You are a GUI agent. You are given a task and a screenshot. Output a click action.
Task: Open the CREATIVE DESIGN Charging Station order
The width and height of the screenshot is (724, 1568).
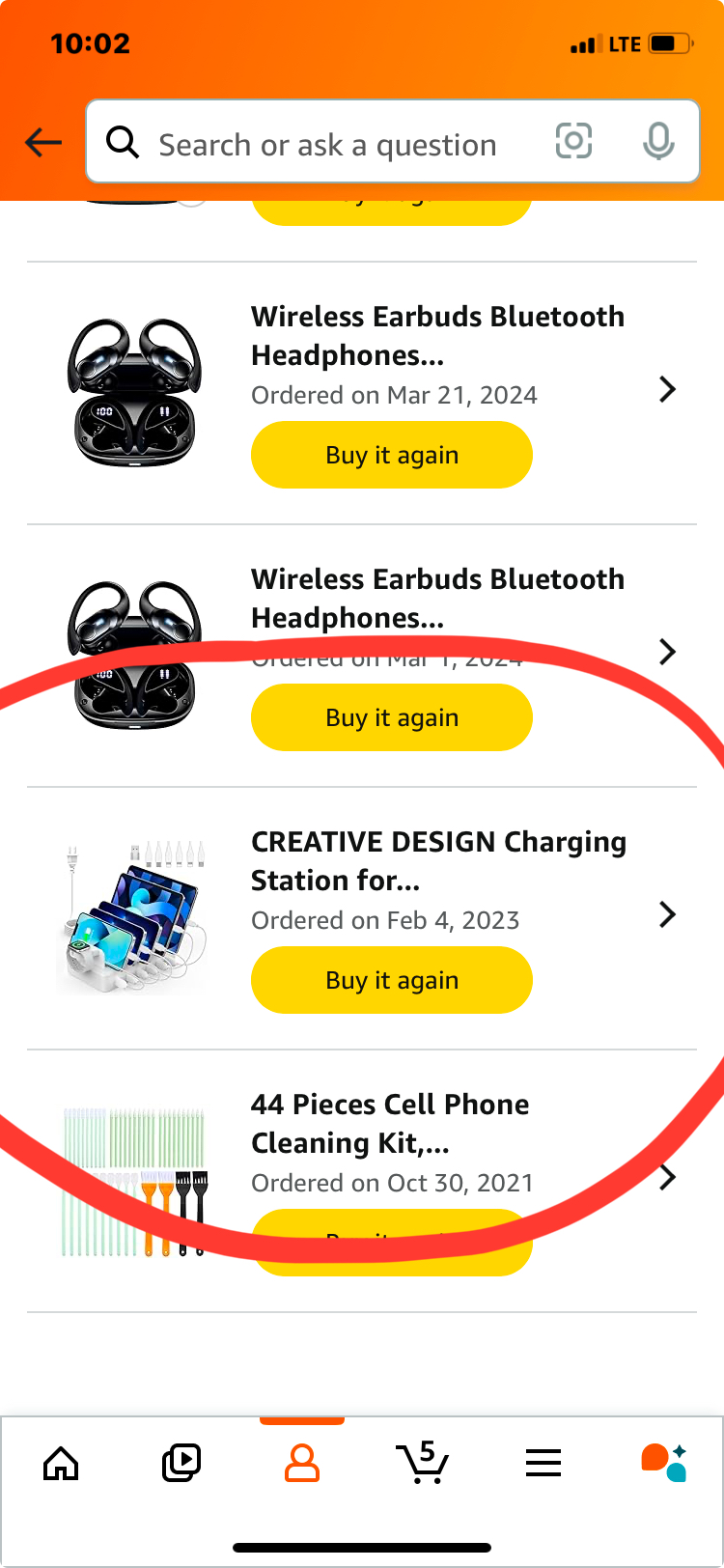coord(666,915)
